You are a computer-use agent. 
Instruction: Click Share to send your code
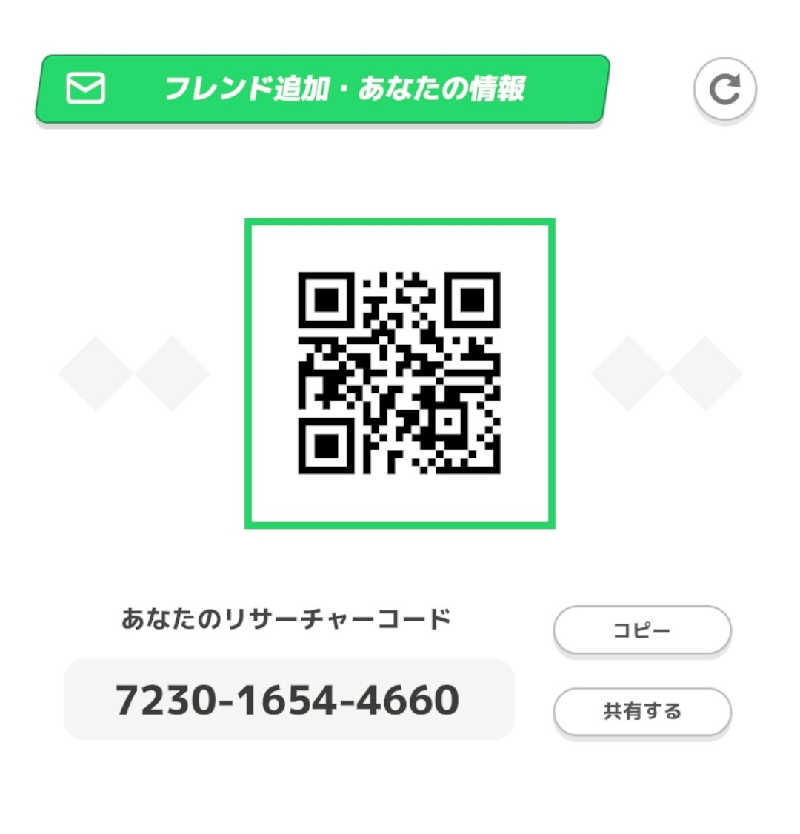pos(644,711)
